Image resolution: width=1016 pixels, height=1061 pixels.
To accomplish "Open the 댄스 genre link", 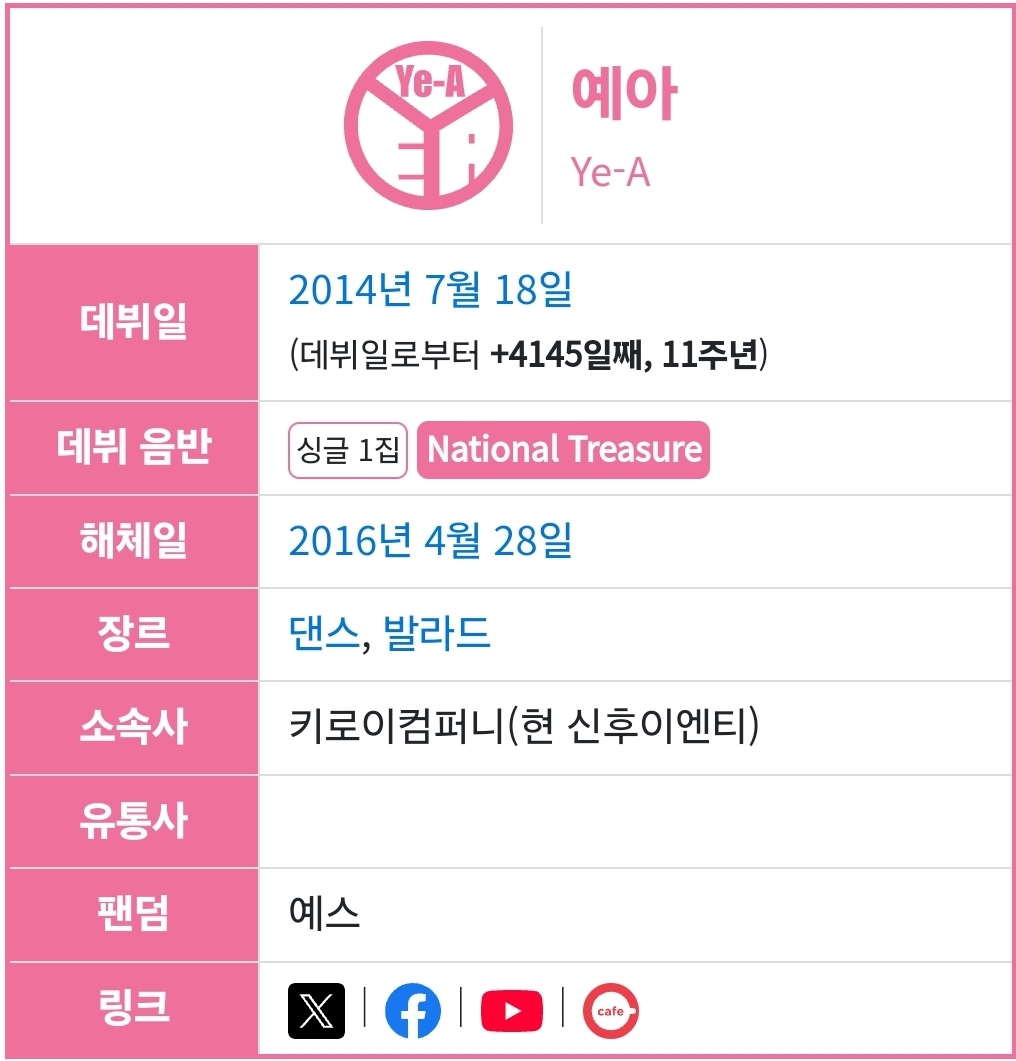I will [323, 634].
